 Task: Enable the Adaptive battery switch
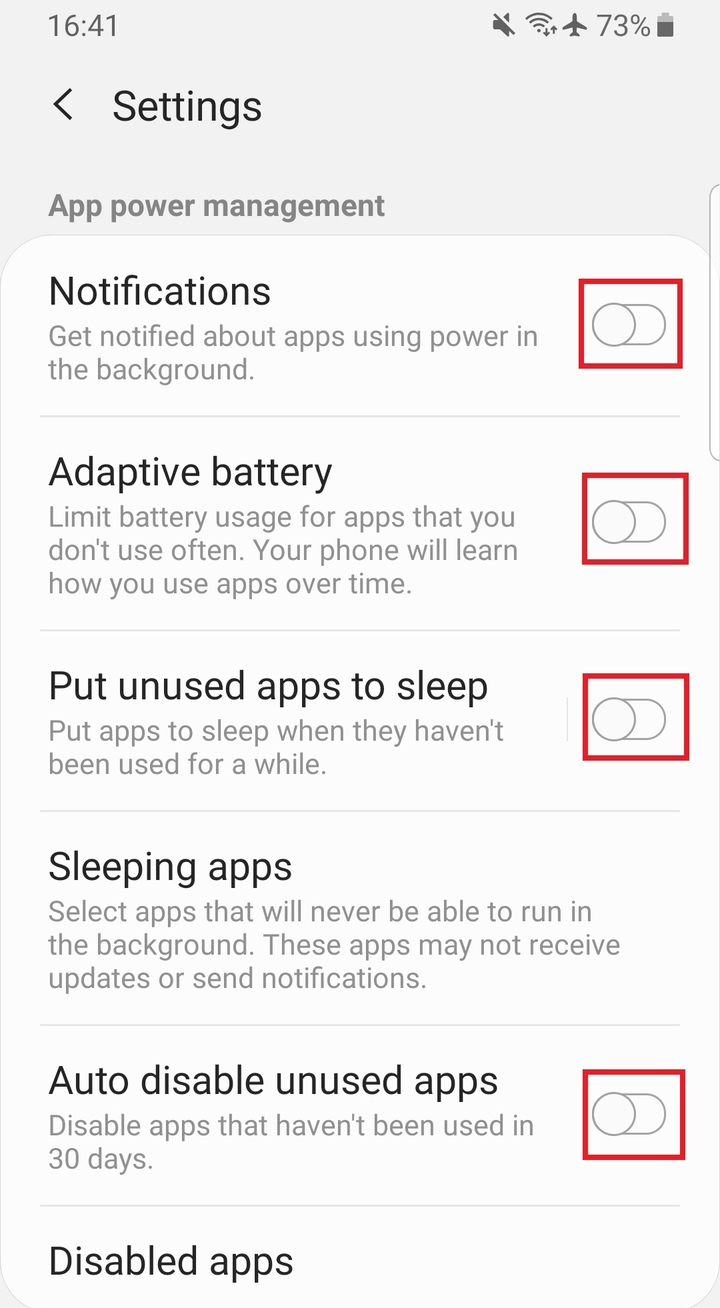coord(629,522)
